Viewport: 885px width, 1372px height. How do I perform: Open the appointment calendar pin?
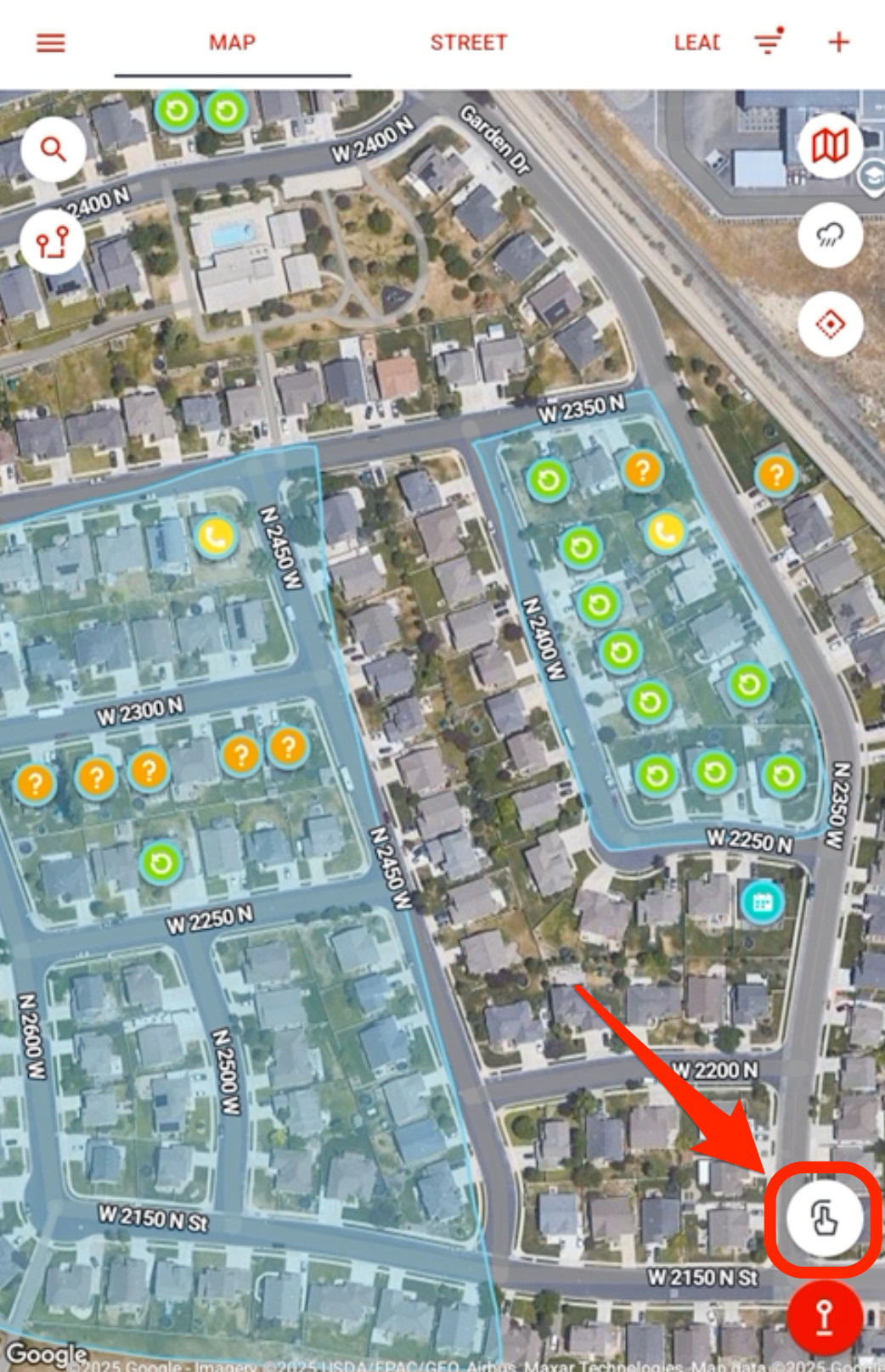point(762,902)
